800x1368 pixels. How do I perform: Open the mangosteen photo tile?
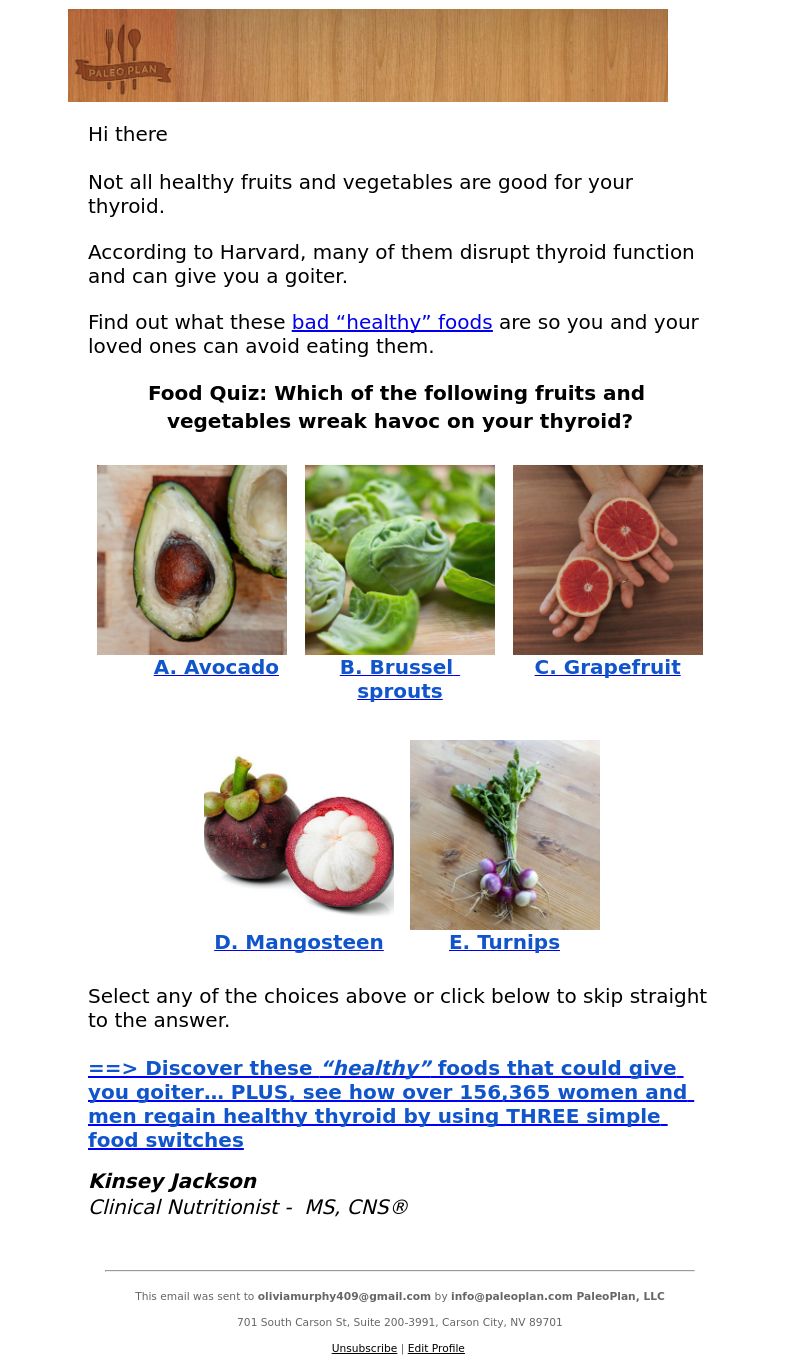[x=299, y=835]
